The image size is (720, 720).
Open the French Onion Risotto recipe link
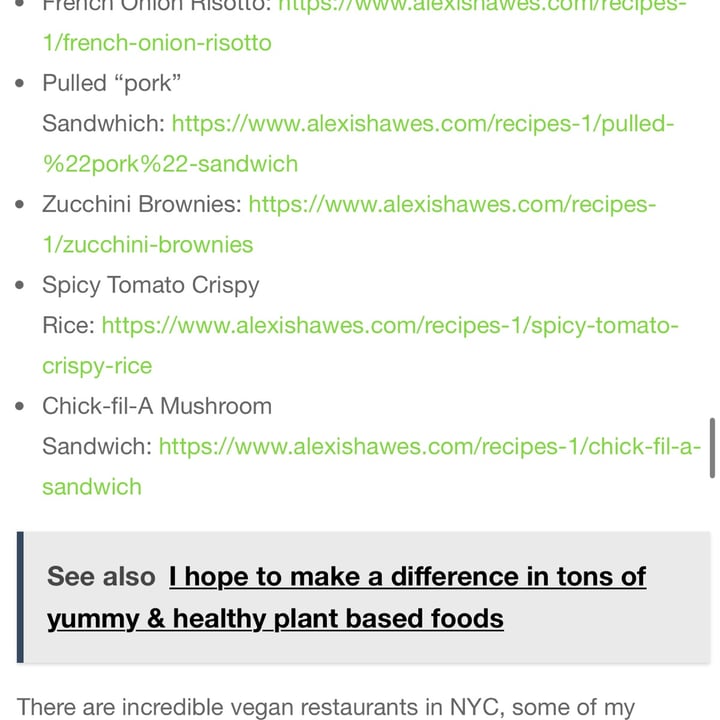point(157,43)
